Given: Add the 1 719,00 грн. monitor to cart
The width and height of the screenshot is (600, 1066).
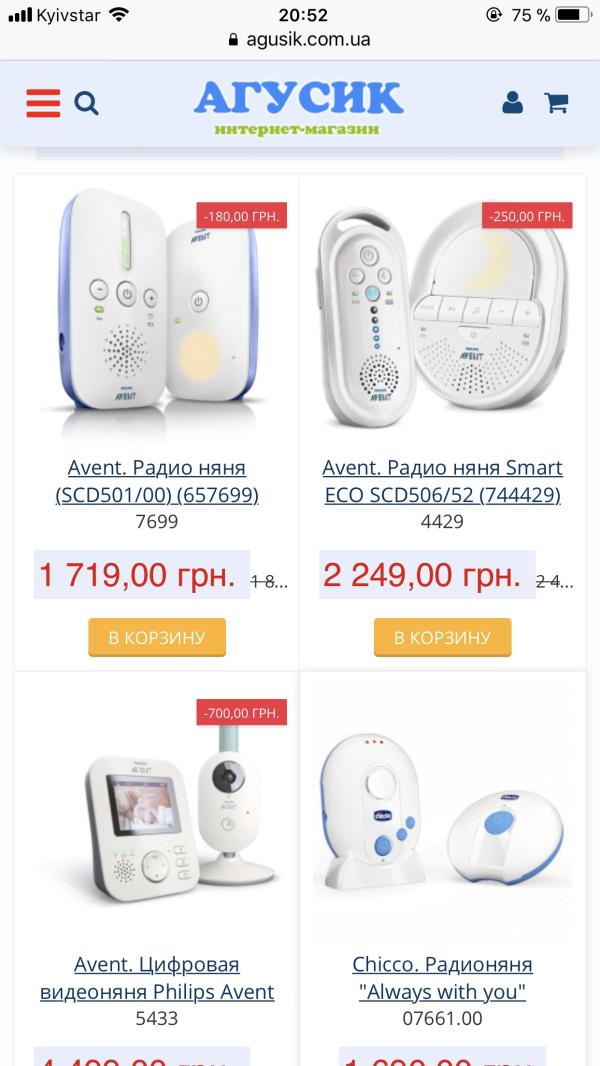Looking at the screenshot, I should pyautogui.click(x=157, y=637).
